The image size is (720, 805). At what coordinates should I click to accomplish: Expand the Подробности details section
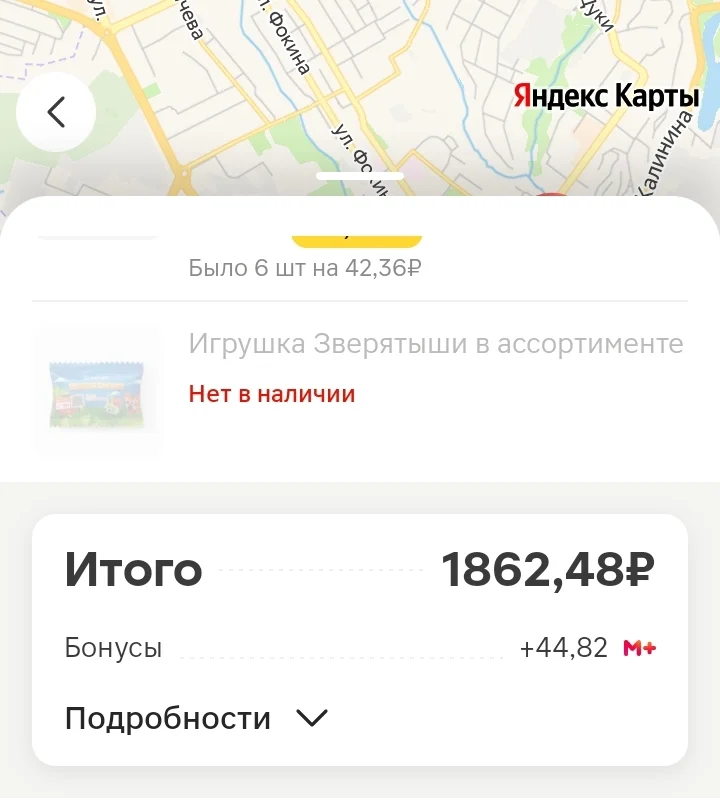click(x=196, y=718)
